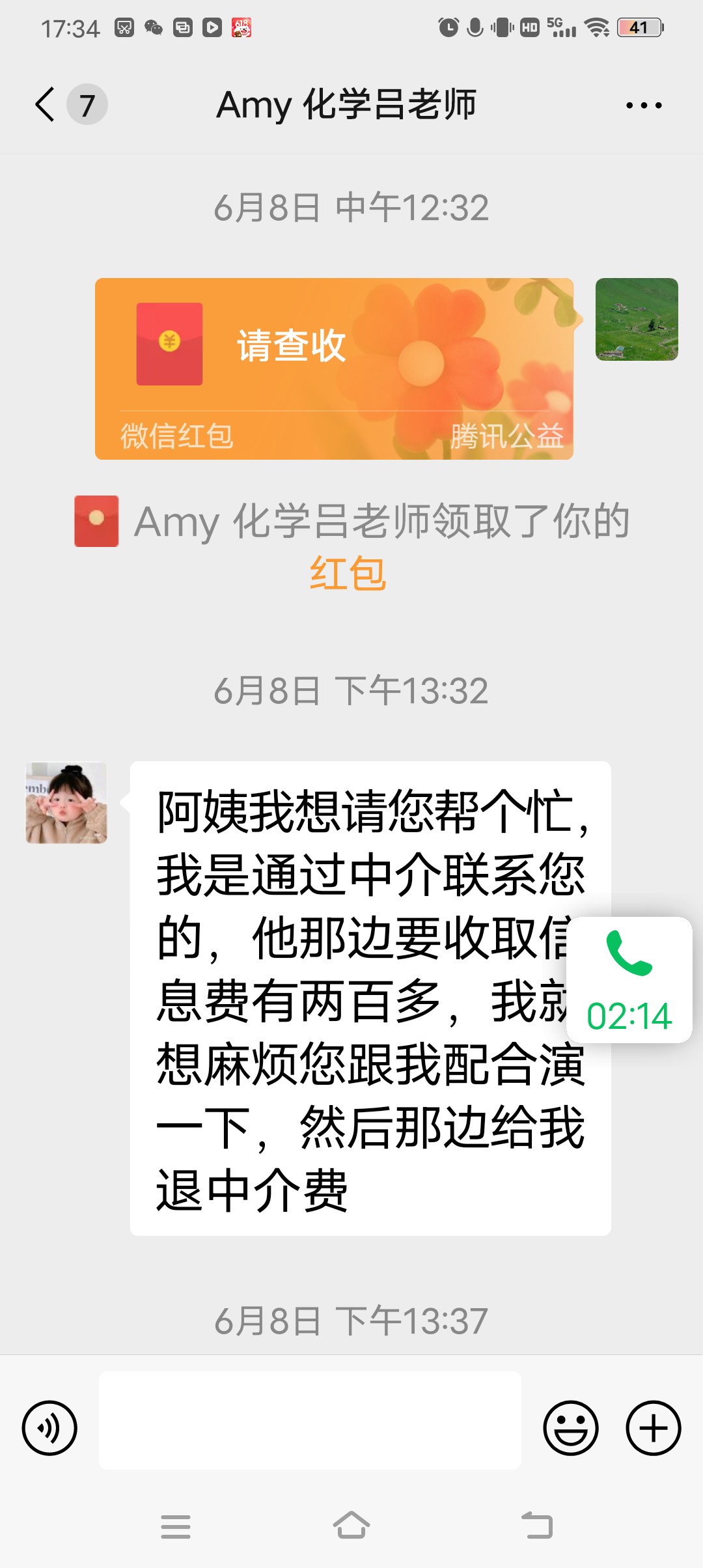Open the 请查收 WeChat red packet
This screenshot has height=1568, width=703.
(334, 368)
